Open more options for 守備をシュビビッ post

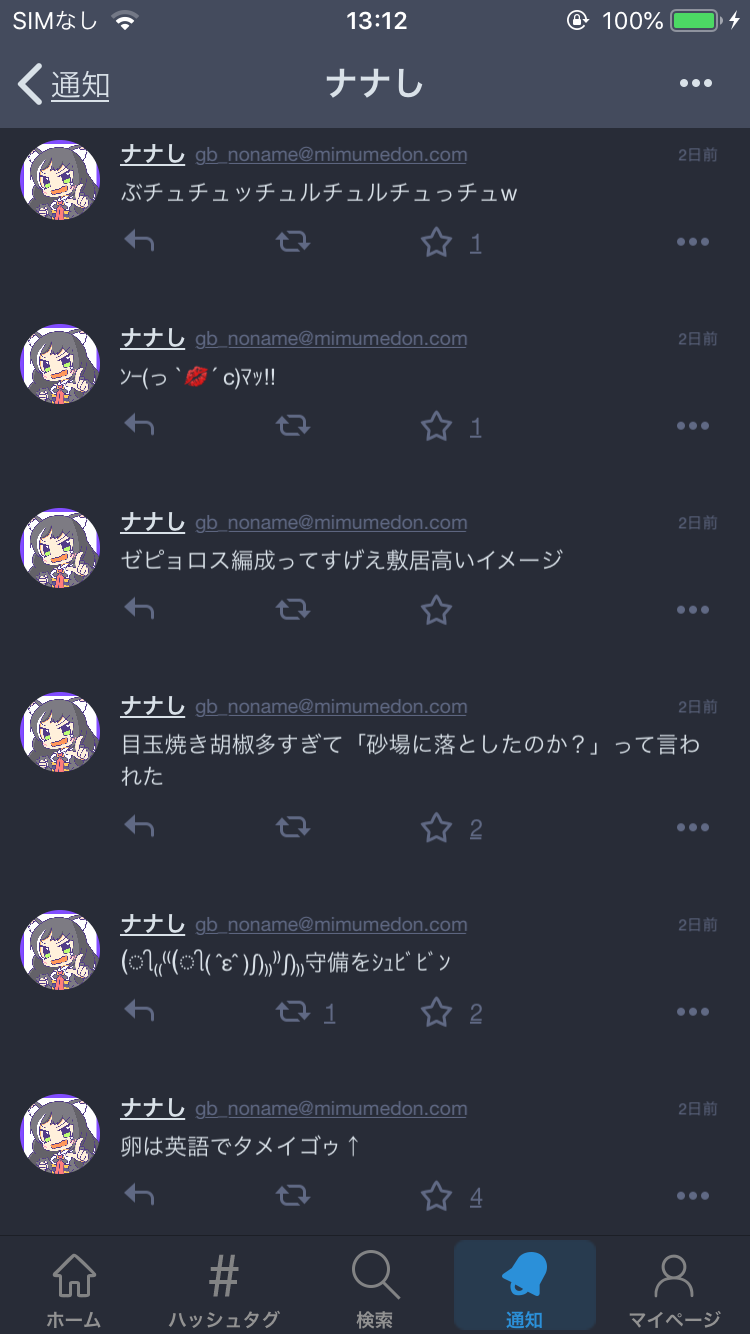(x=692, y=1012)
